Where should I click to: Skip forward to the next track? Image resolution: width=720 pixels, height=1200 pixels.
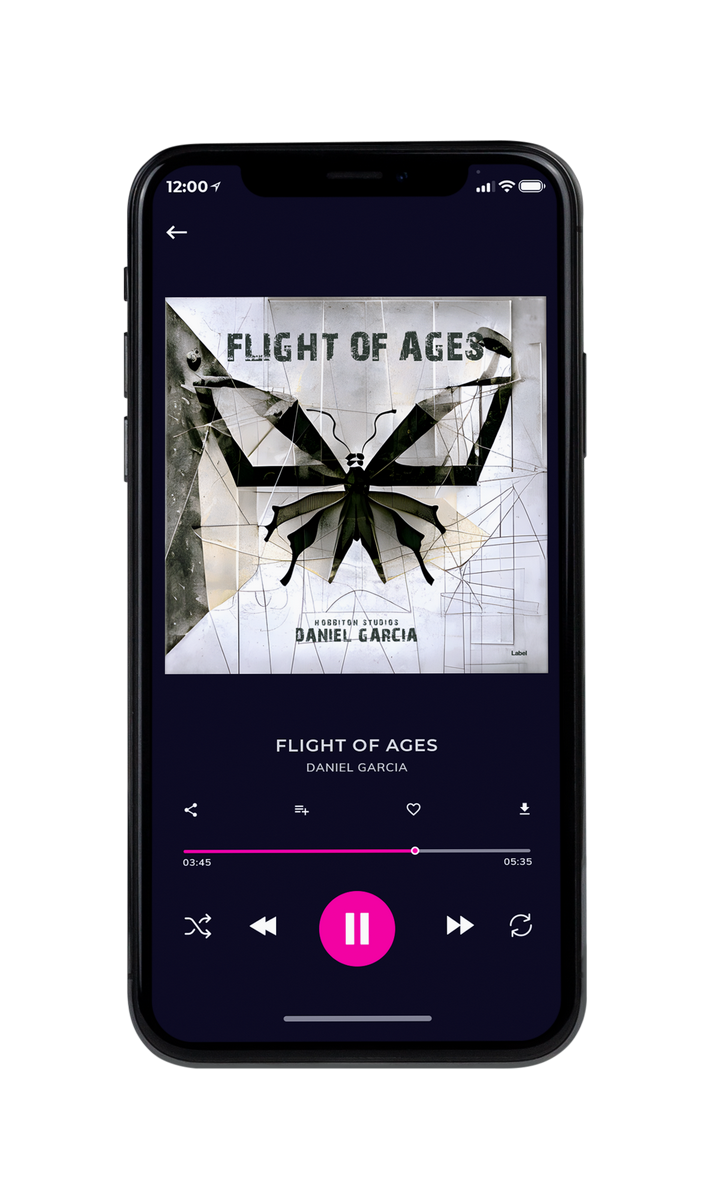coord(460,926)
